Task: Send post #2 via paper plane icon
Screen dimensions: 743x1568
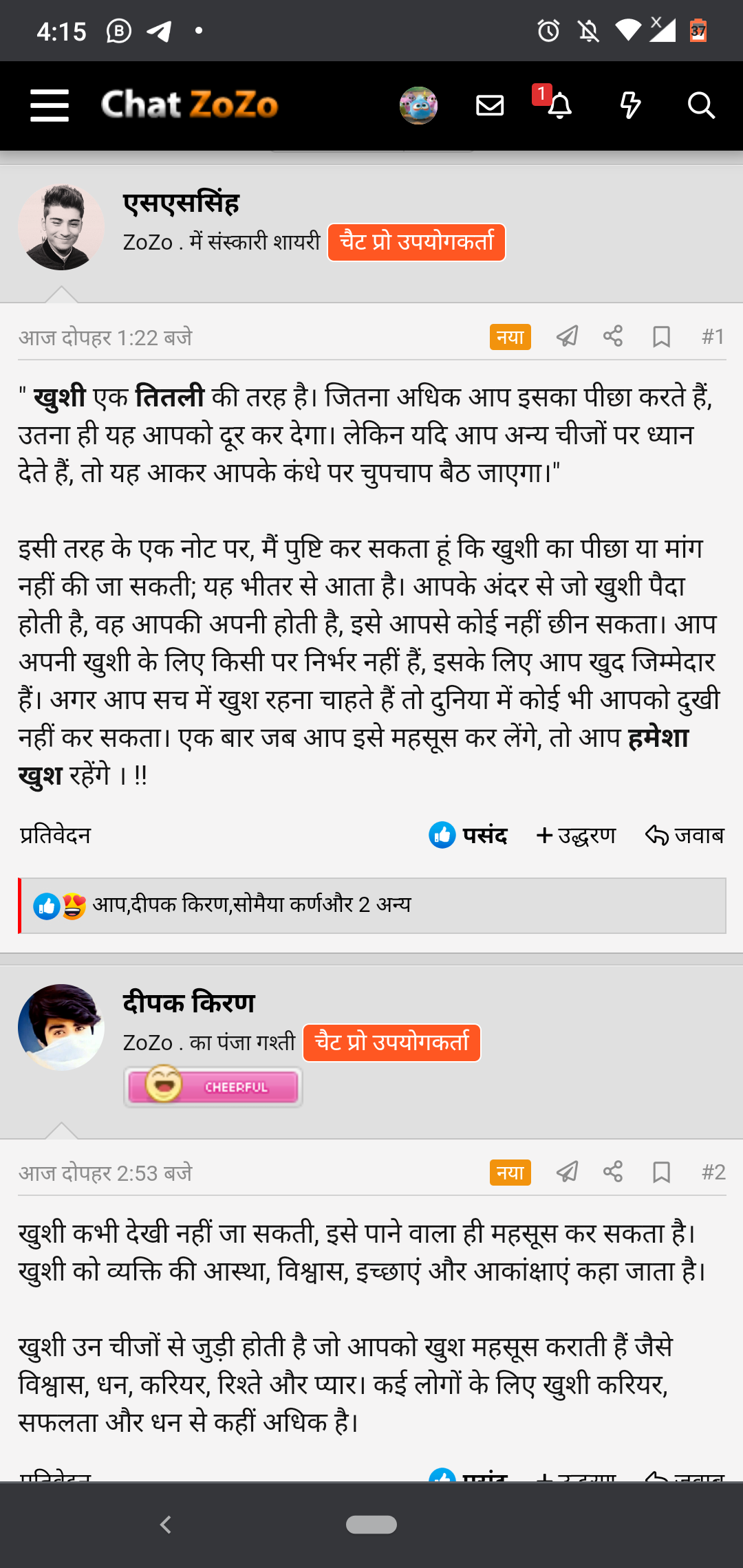Action: (567, 1172)
